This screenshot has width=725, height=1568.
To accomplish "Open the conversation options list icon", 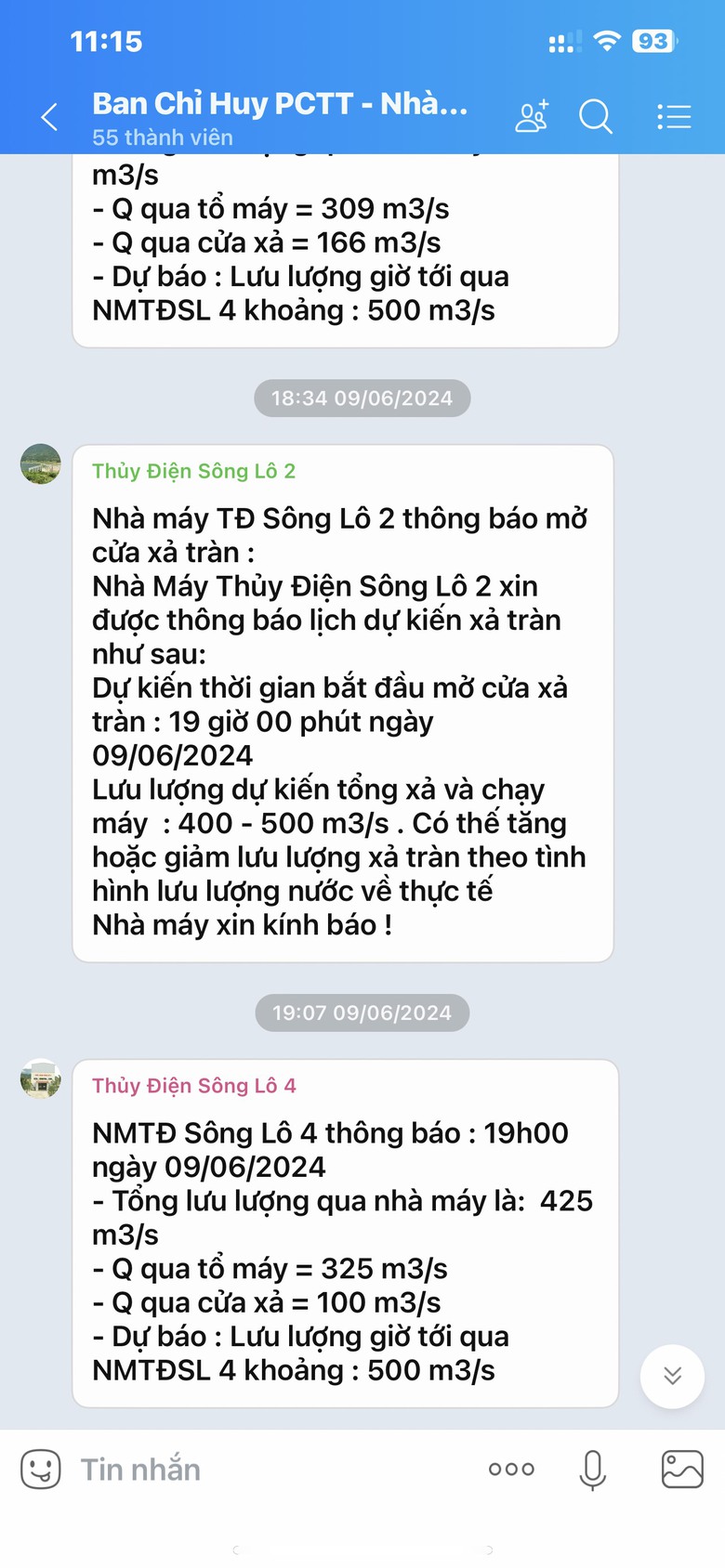I will point(673,117).
